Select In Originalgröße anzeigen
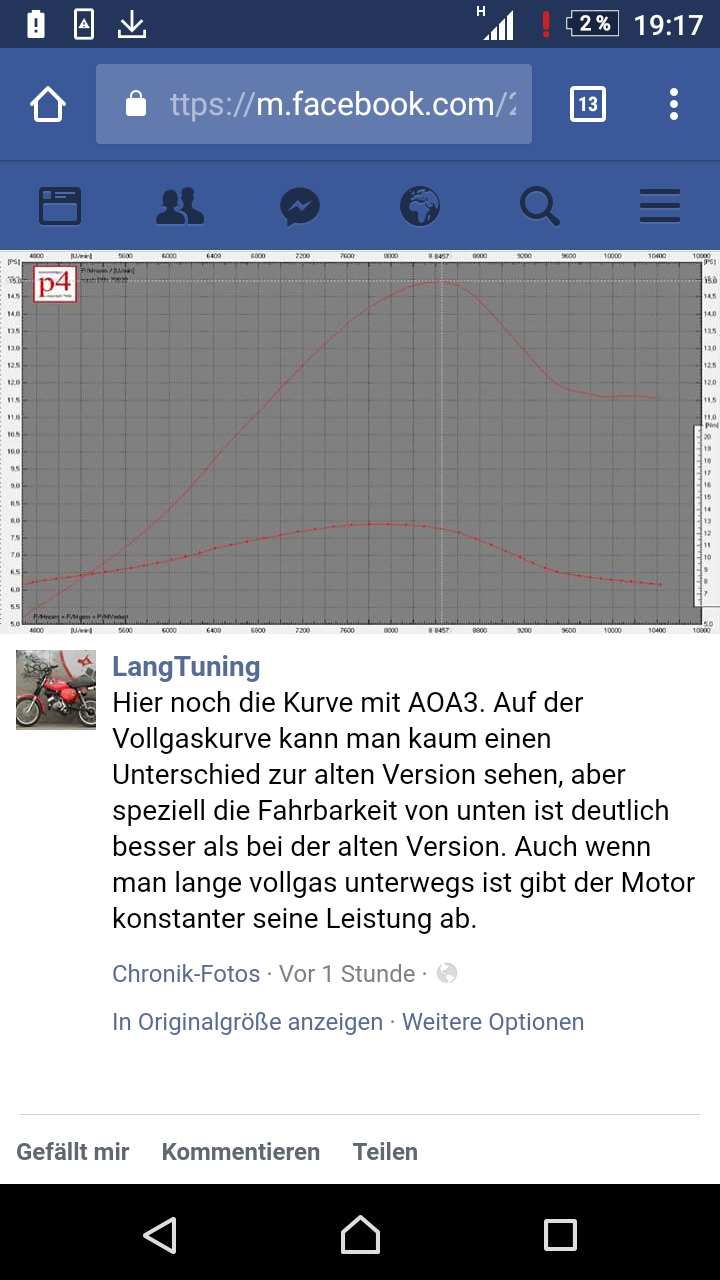Screen dimensions: 720x1280 (x=248, y=1022)
